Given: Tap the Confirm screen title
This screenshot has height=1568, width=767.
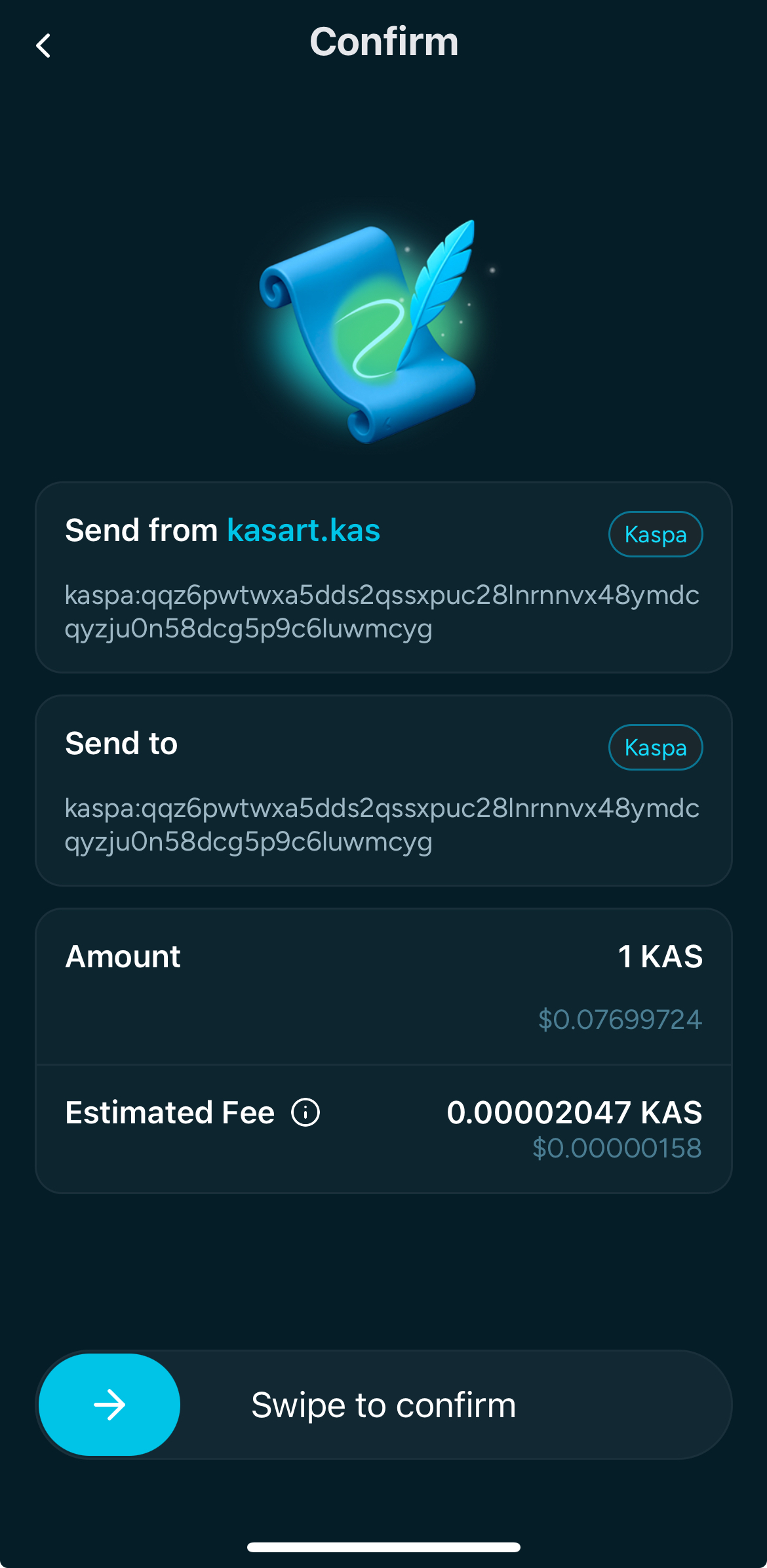Looking at the screenshot, I should (383, 41).
